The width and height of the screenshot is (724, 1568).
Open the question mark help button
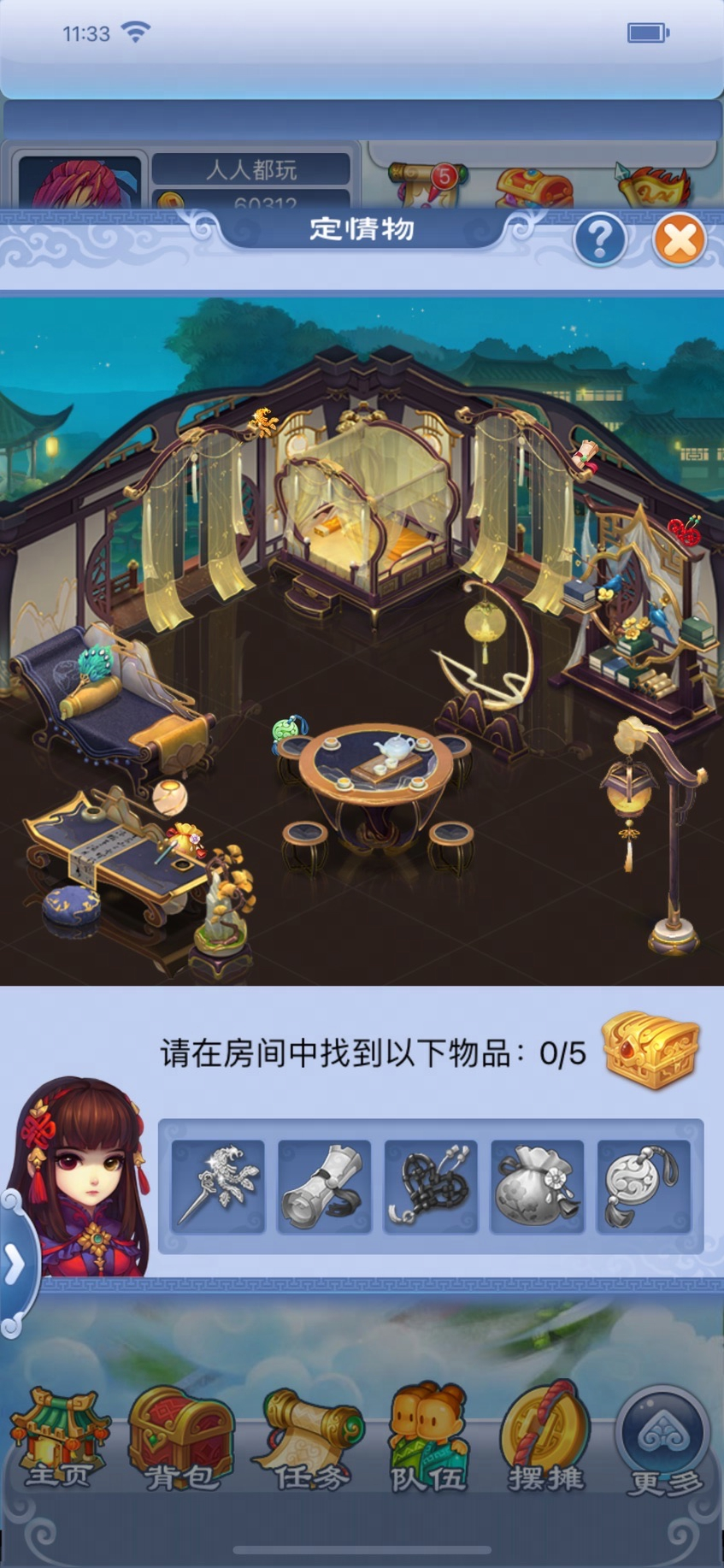coord(600,240)
